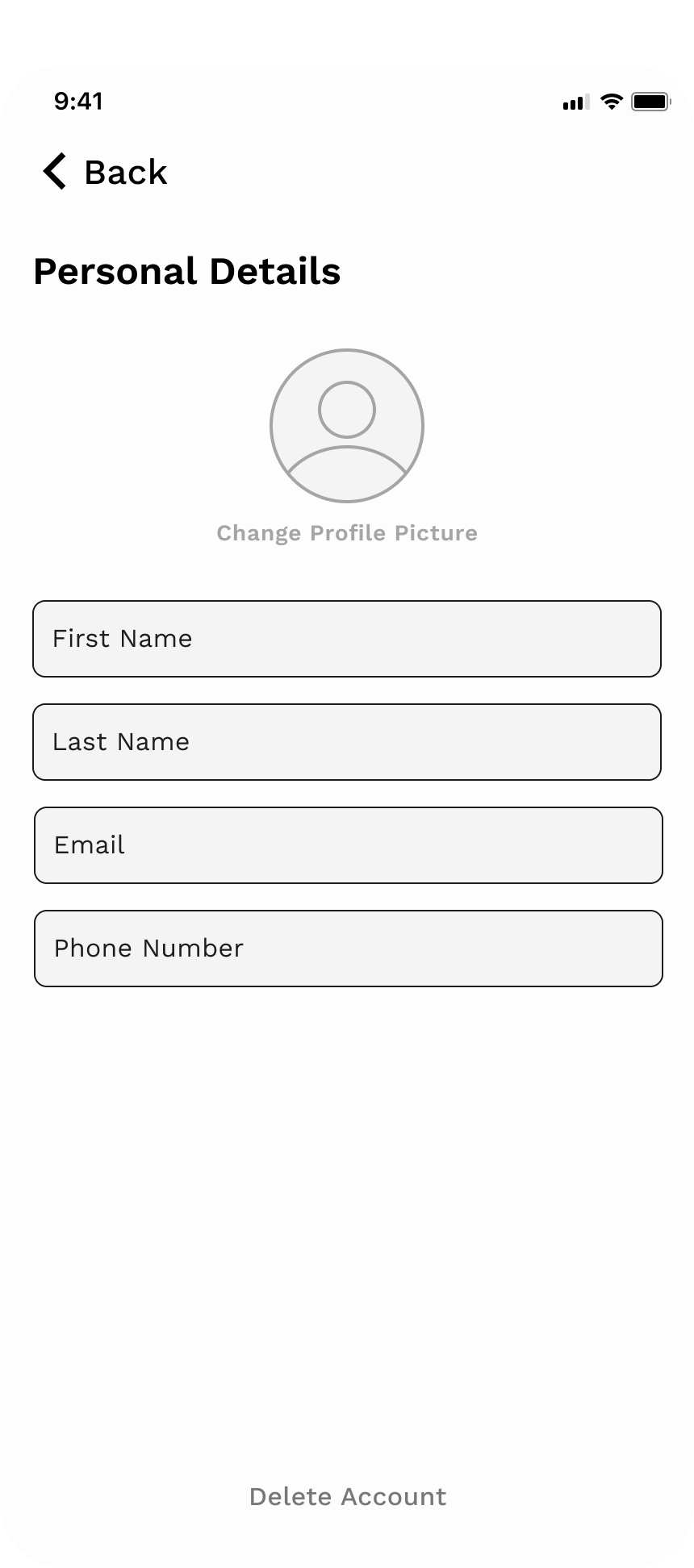Tap Delete Account at the bottom
Image resolution: width=694 pixels, height=1568 pixels.
[x=348, y=1497]
